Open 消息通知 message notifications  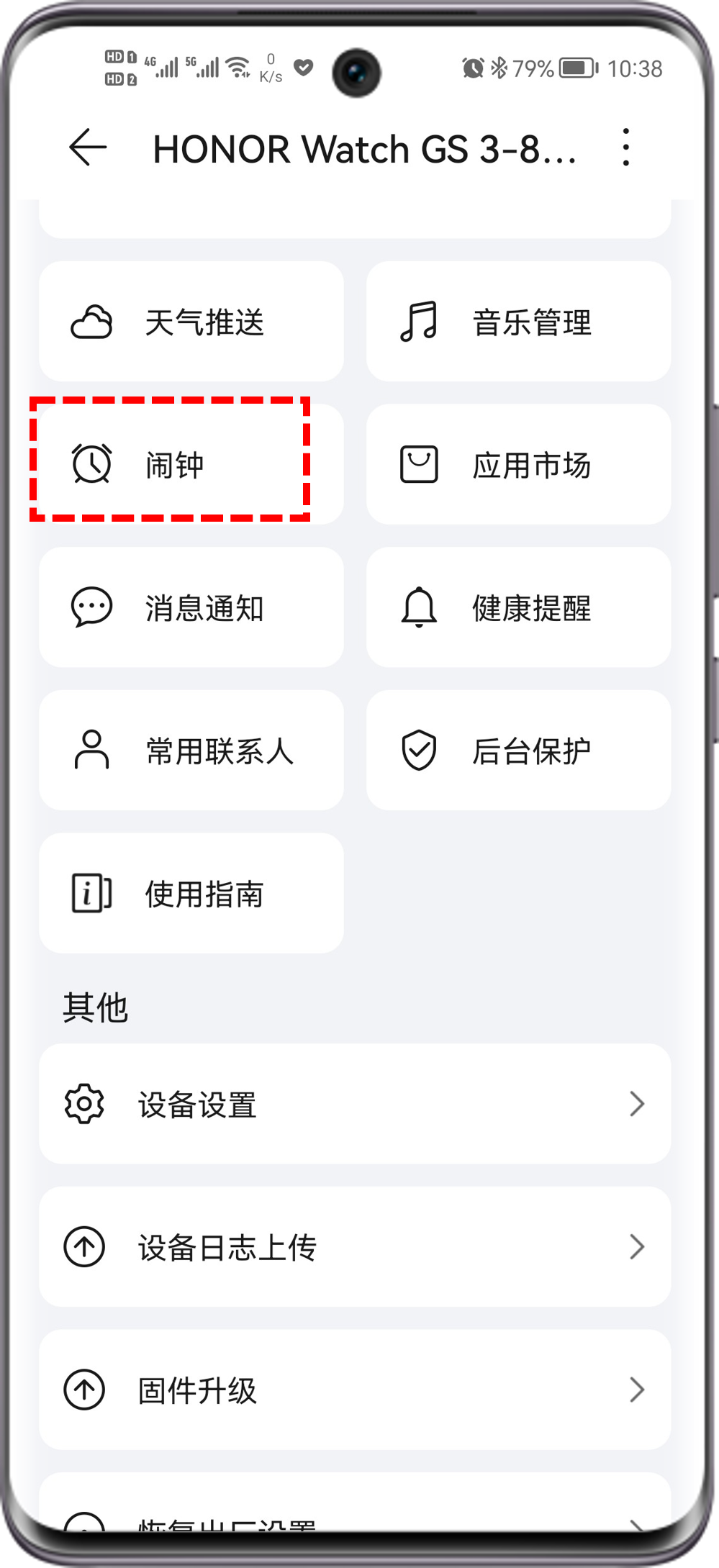191,607
